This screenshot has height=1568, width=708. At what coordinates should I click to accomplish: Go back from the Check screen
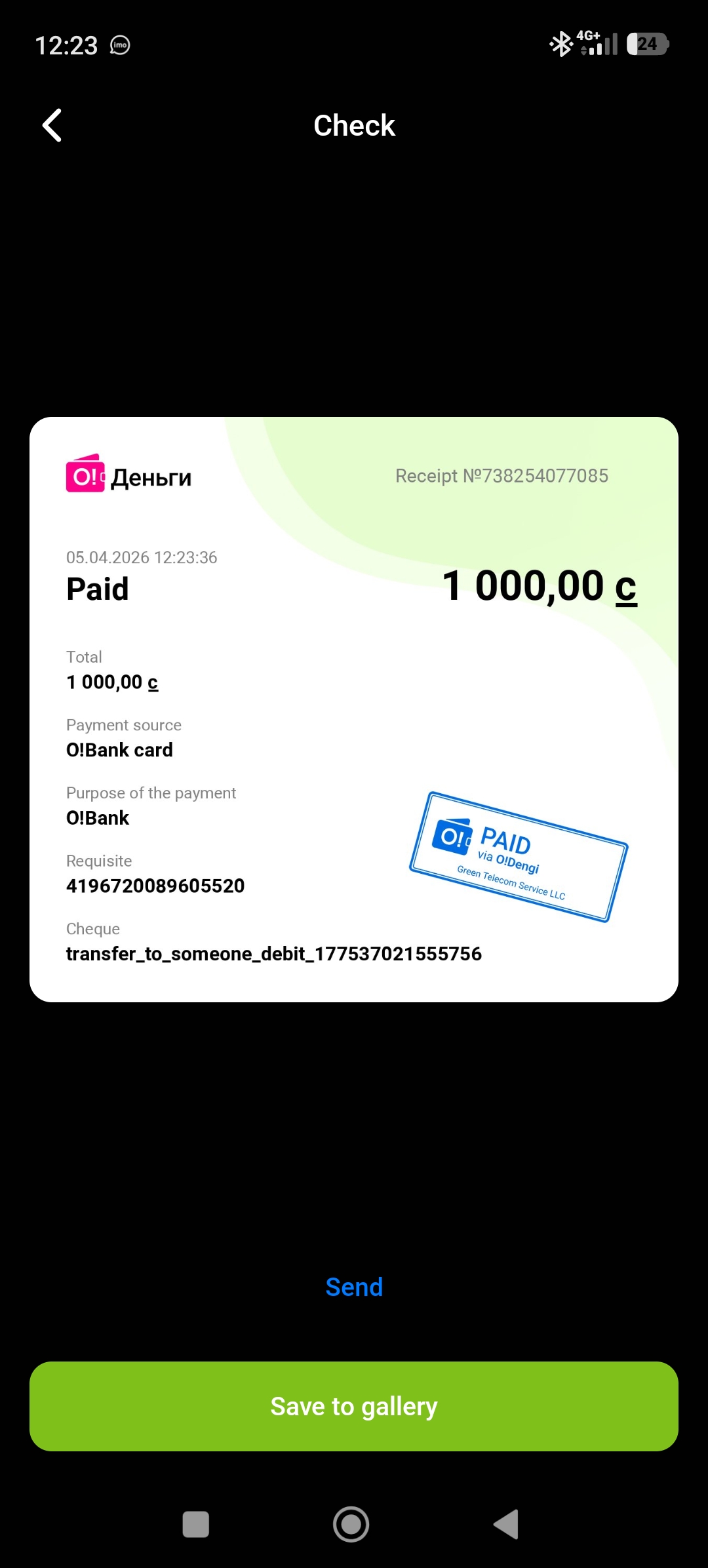click(52, 125)
